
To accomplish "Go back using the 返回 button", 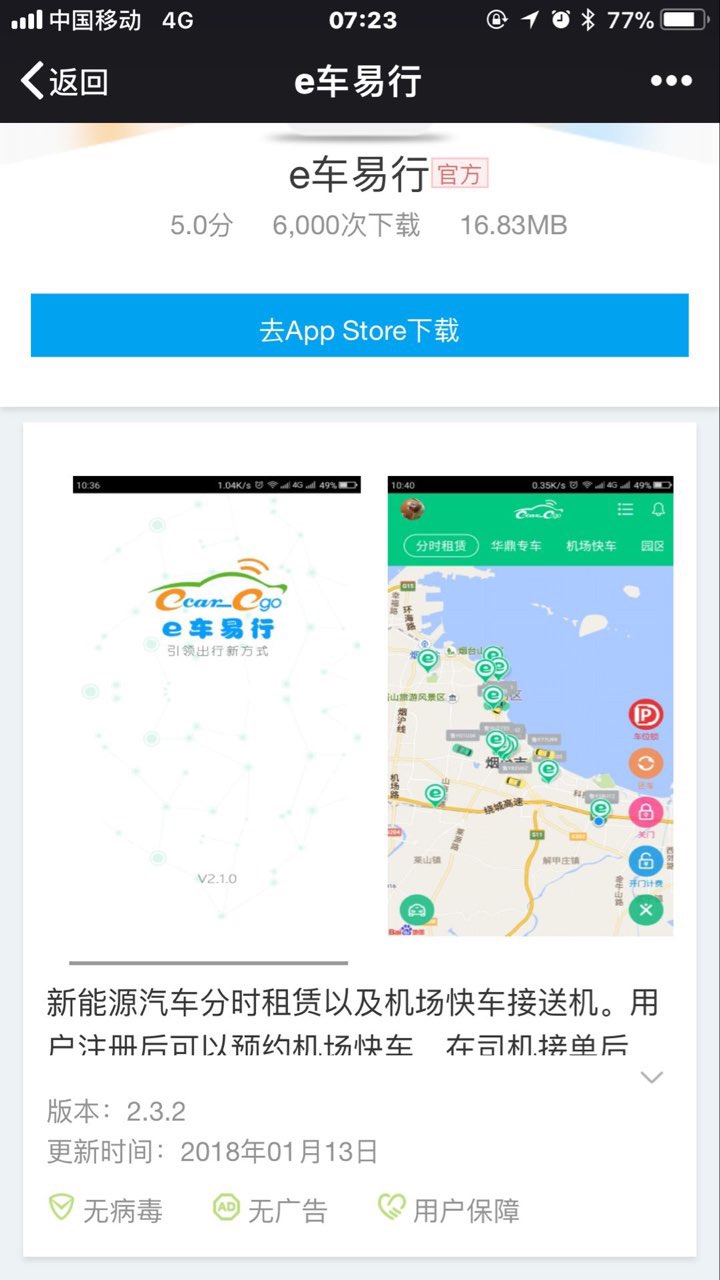I will click(65, 81).
